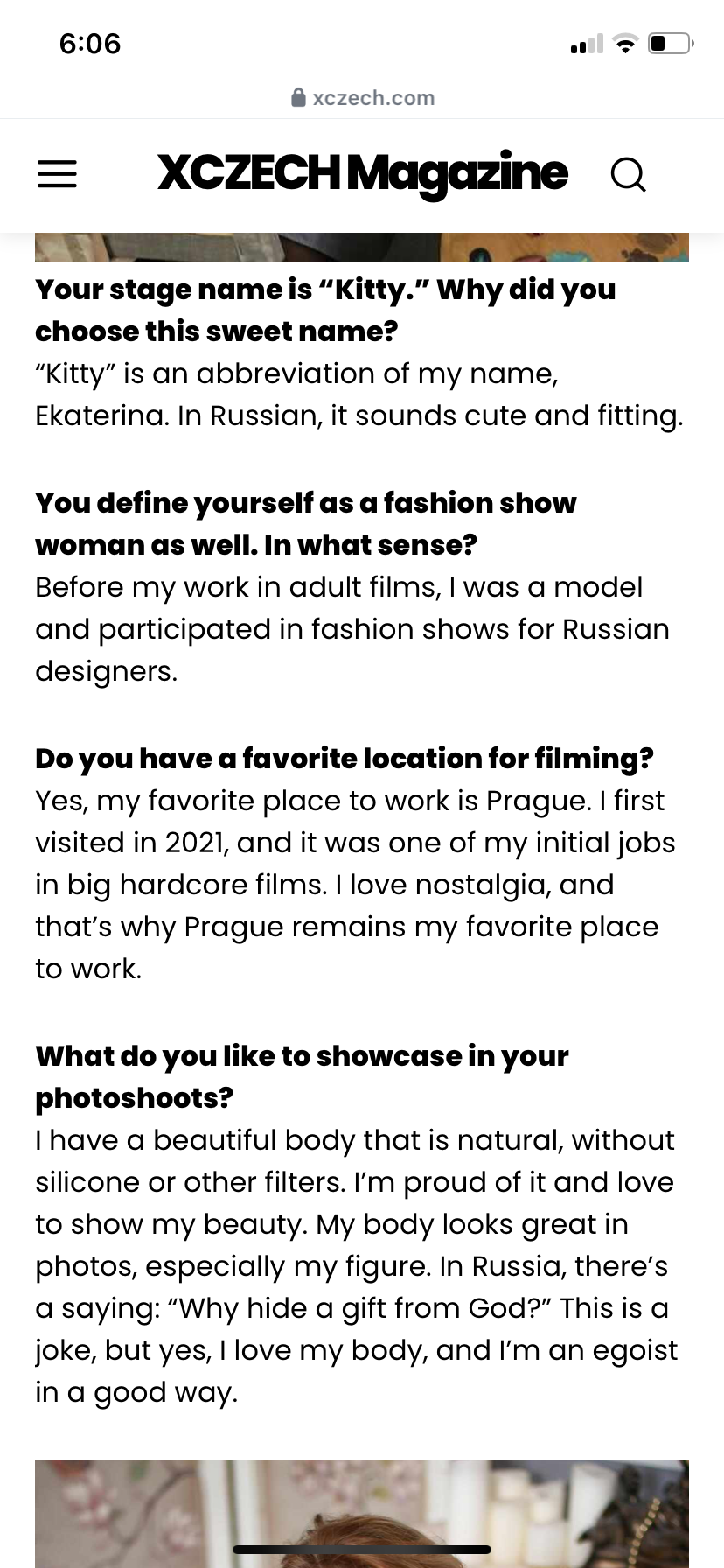Open the hamburger menu
The image size is (724, 1568).
(57, 174)
